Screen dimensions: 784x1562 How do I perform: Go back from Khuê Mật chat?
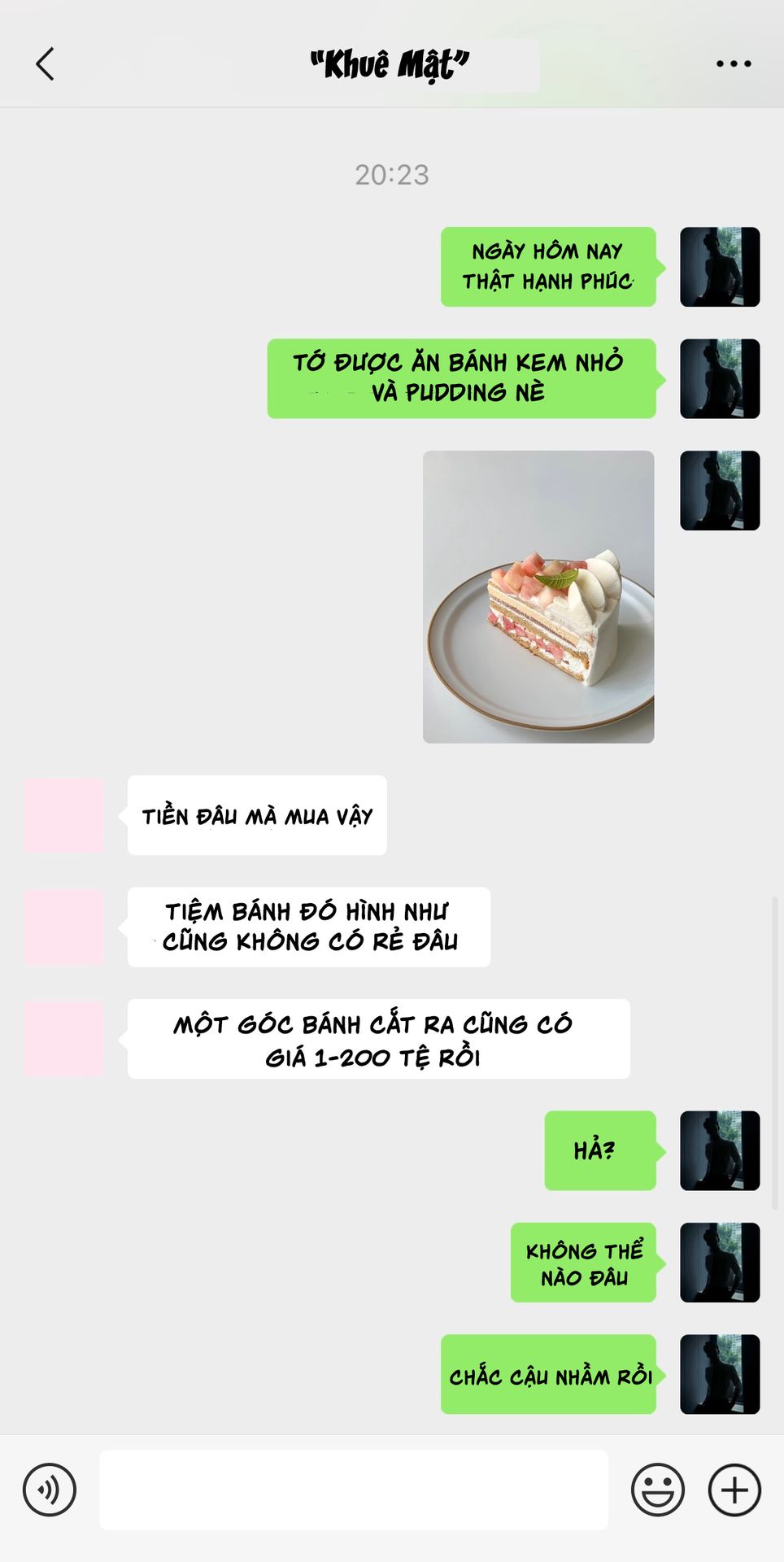(x=46, y=63)
